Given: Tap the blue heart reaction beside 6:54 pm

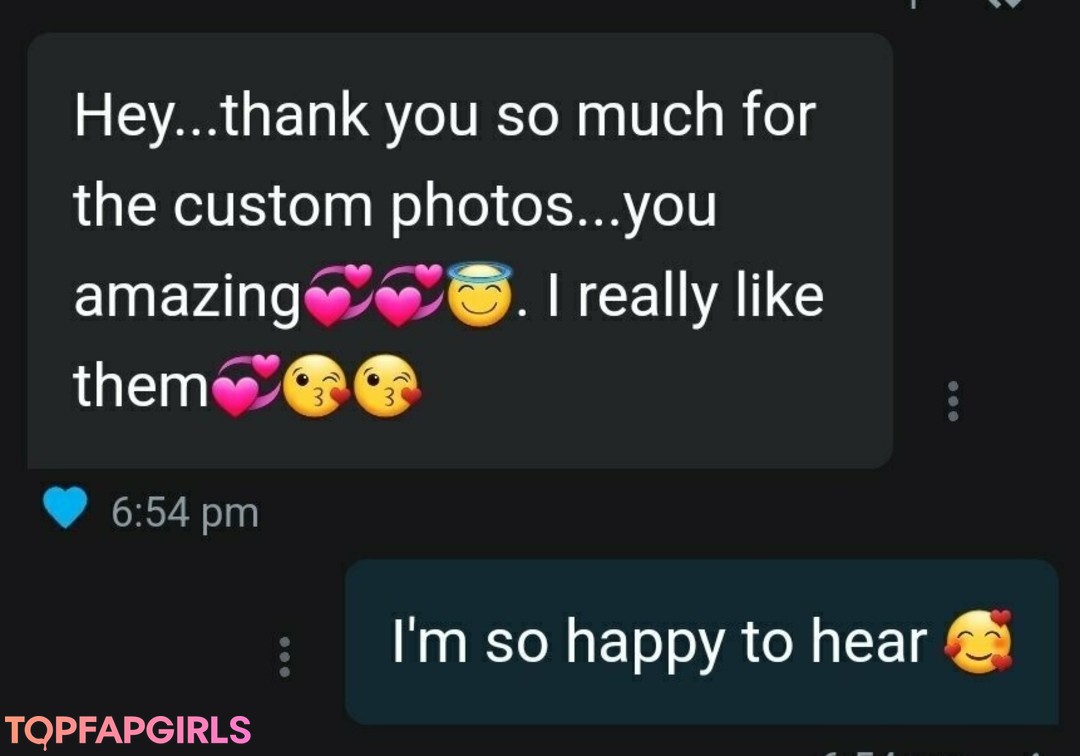Looking at the screenshot, I should coord(66,510).
